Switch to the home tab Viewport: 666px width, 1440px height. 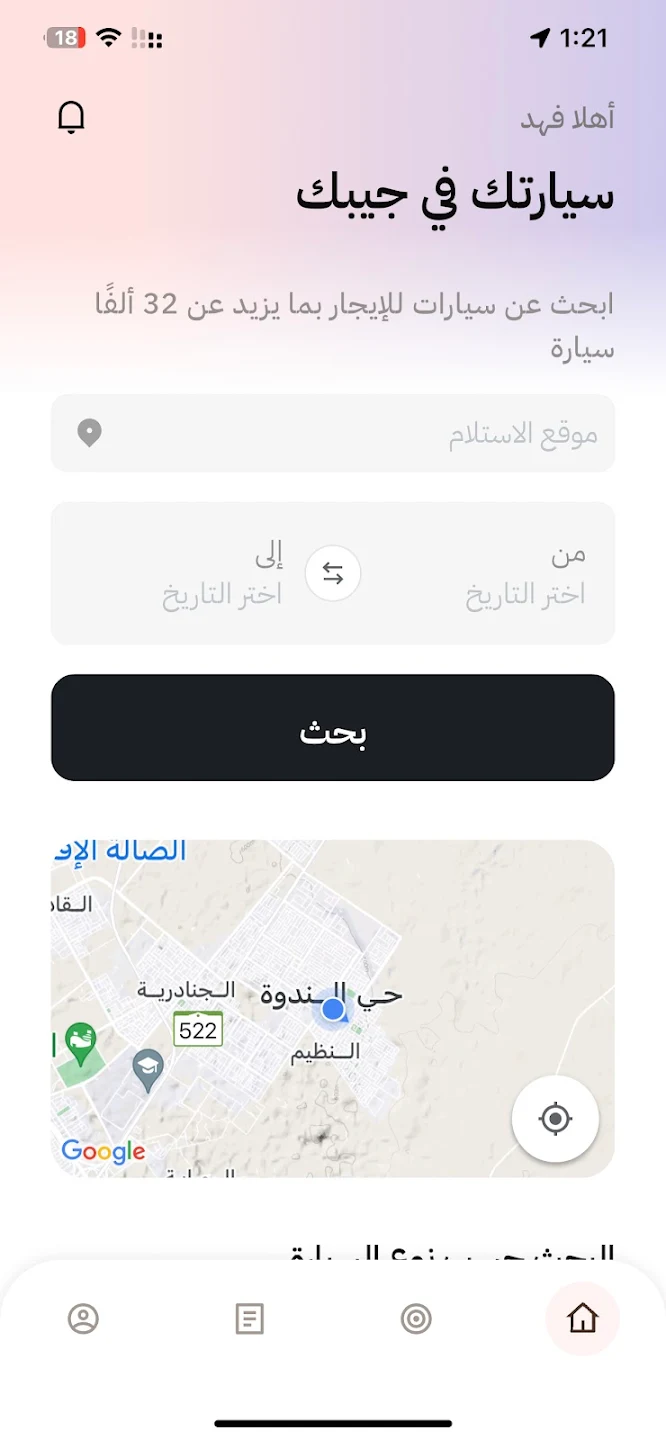click(582, 1319)
